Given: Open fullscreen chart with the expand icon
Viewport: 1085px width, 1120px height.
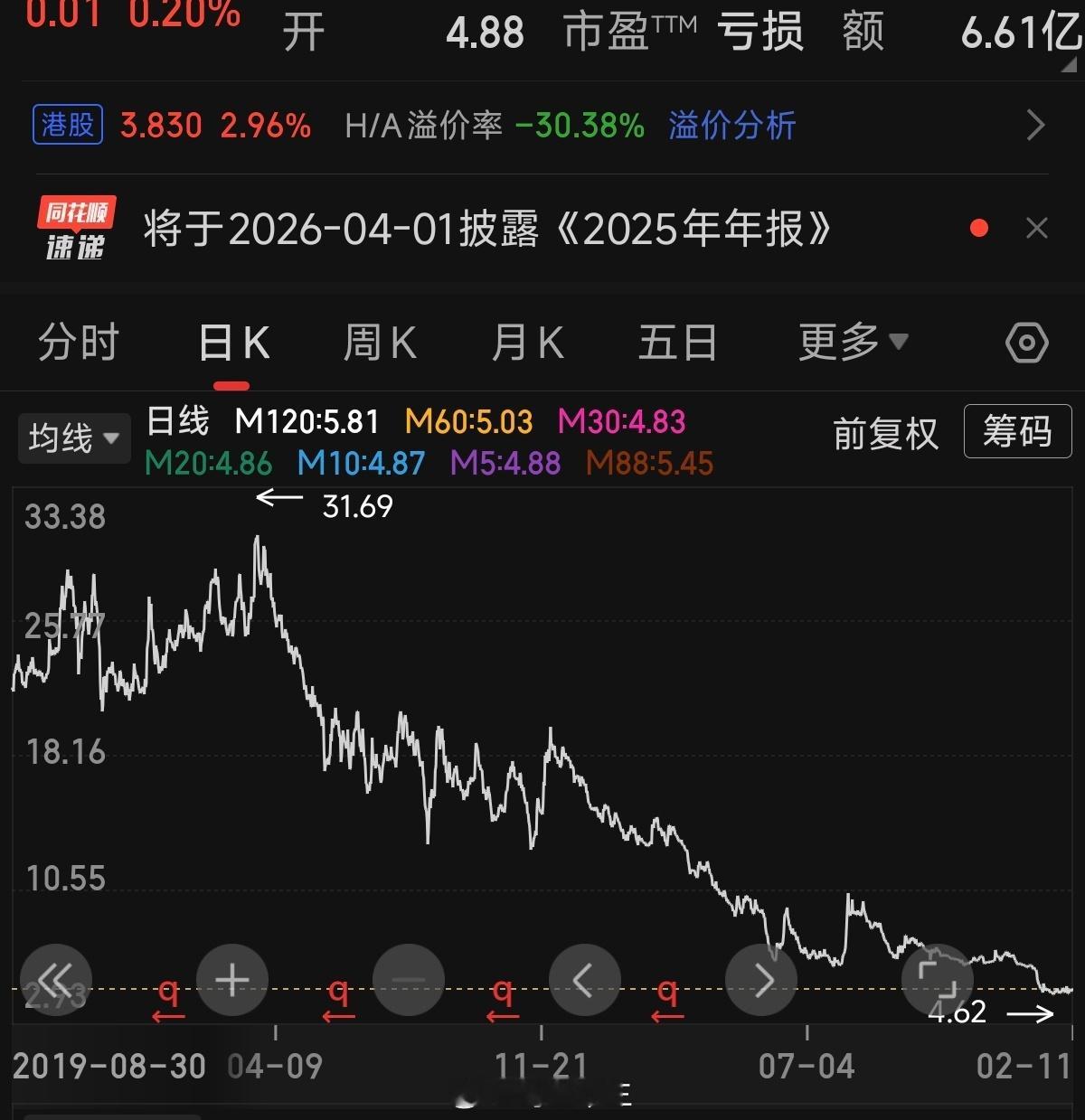Looking at the screenshot, I should [938, 979].
